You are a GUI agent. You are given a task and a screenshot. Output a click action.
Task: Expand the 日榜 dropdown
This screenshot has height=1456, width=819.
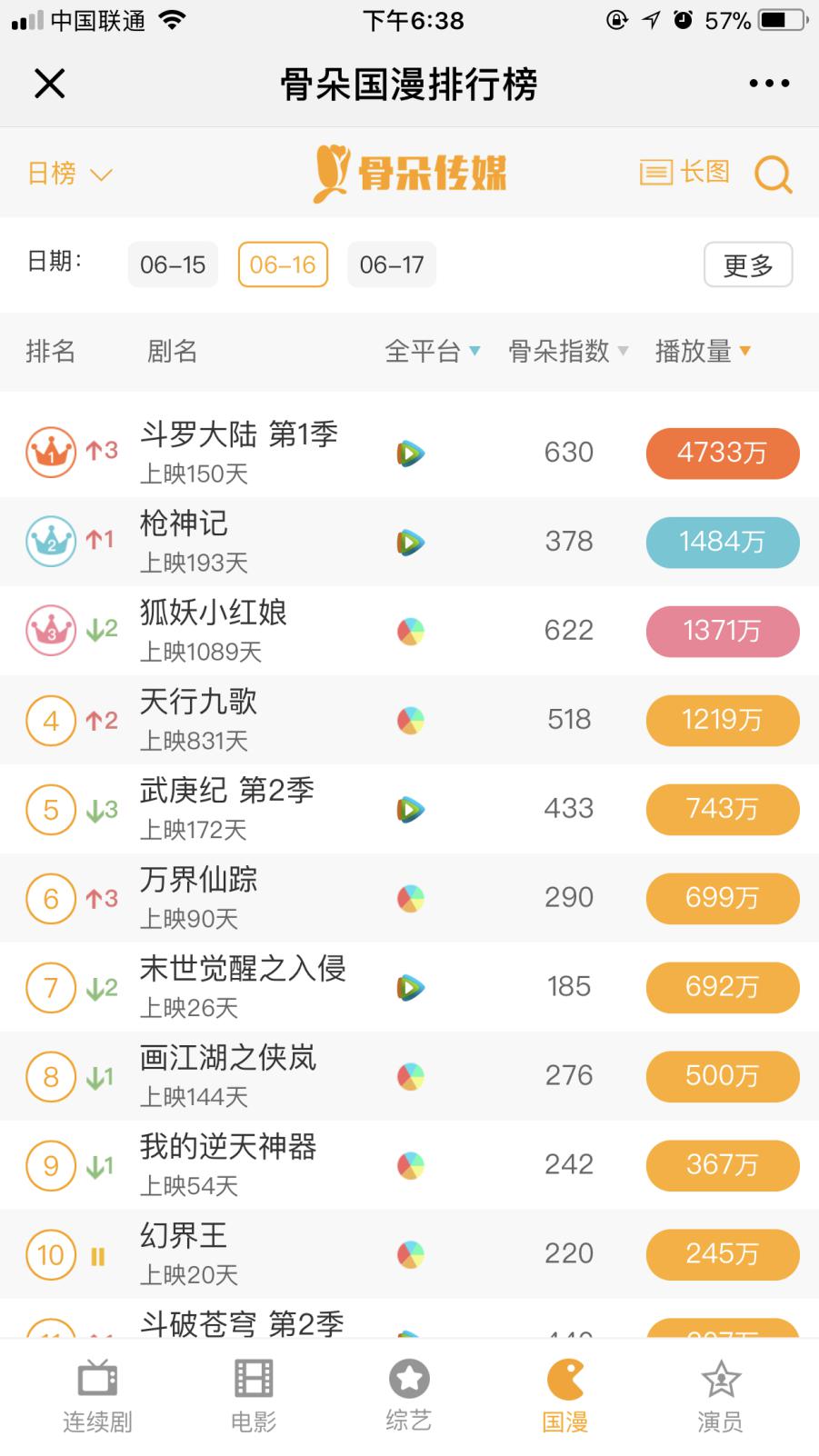coord(70,174)
